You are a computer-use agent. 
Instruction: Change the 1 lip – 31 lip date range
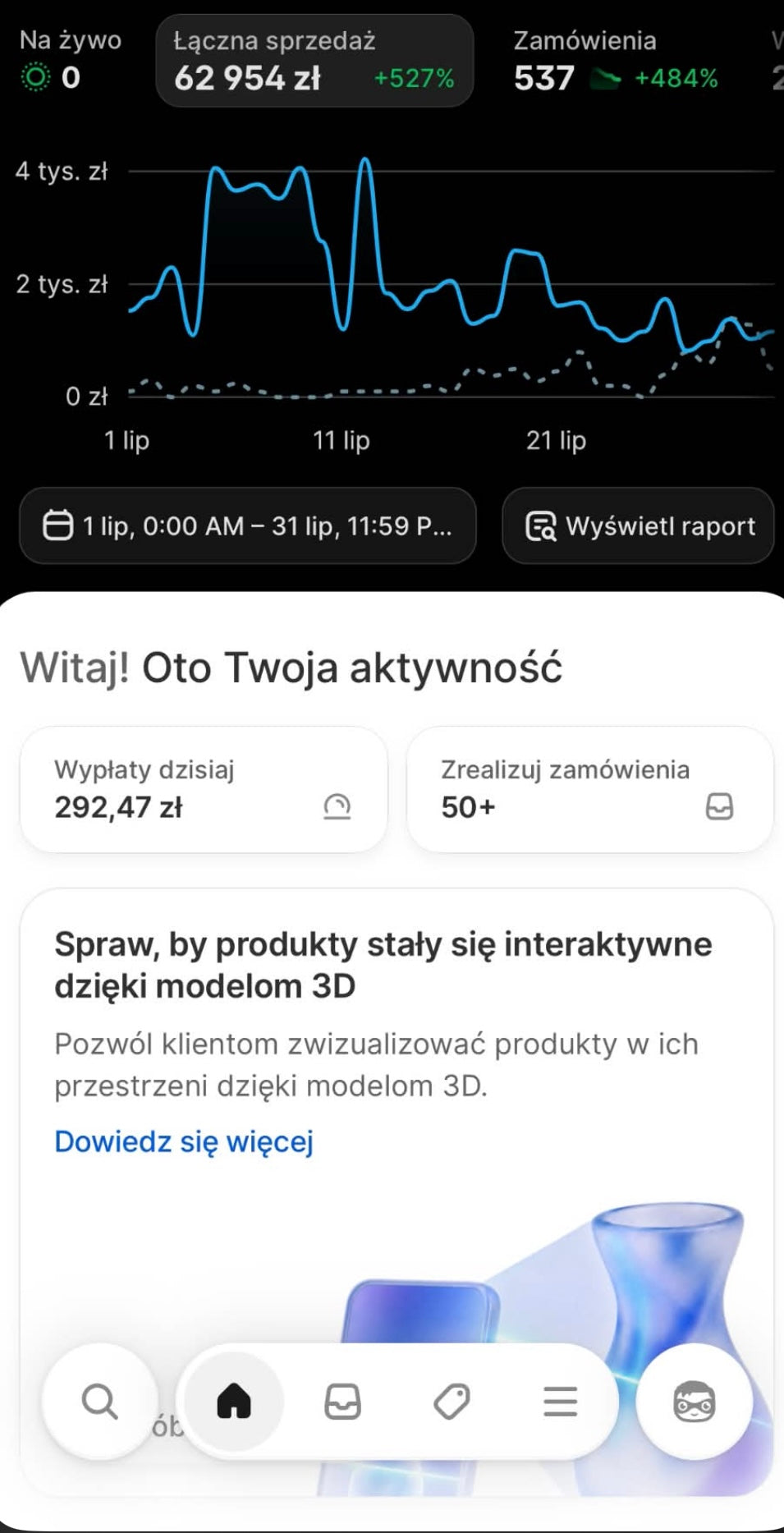247,526
